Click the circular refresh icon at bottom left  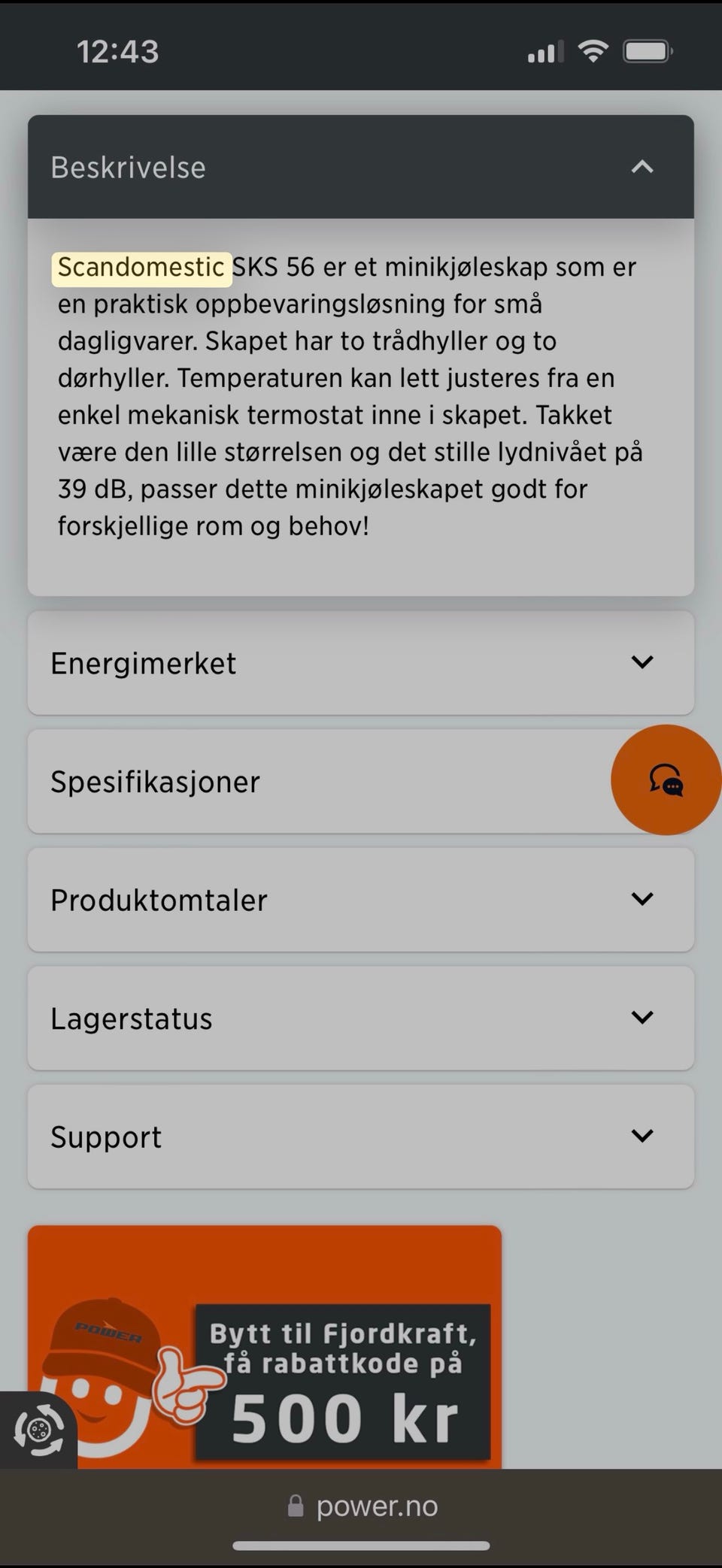point(38,1428)
